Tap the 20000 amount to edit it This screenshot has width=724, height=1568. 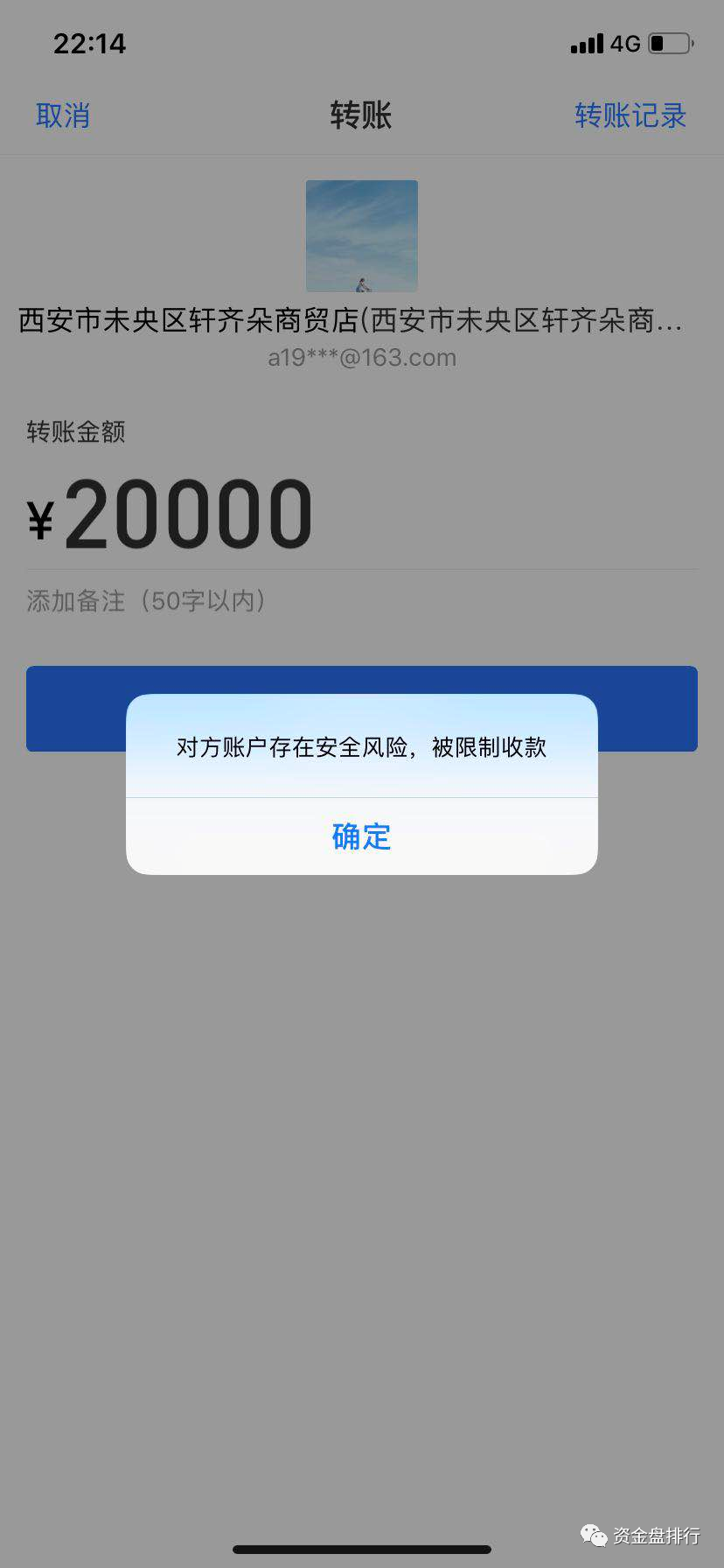click(x=188, y=512)
